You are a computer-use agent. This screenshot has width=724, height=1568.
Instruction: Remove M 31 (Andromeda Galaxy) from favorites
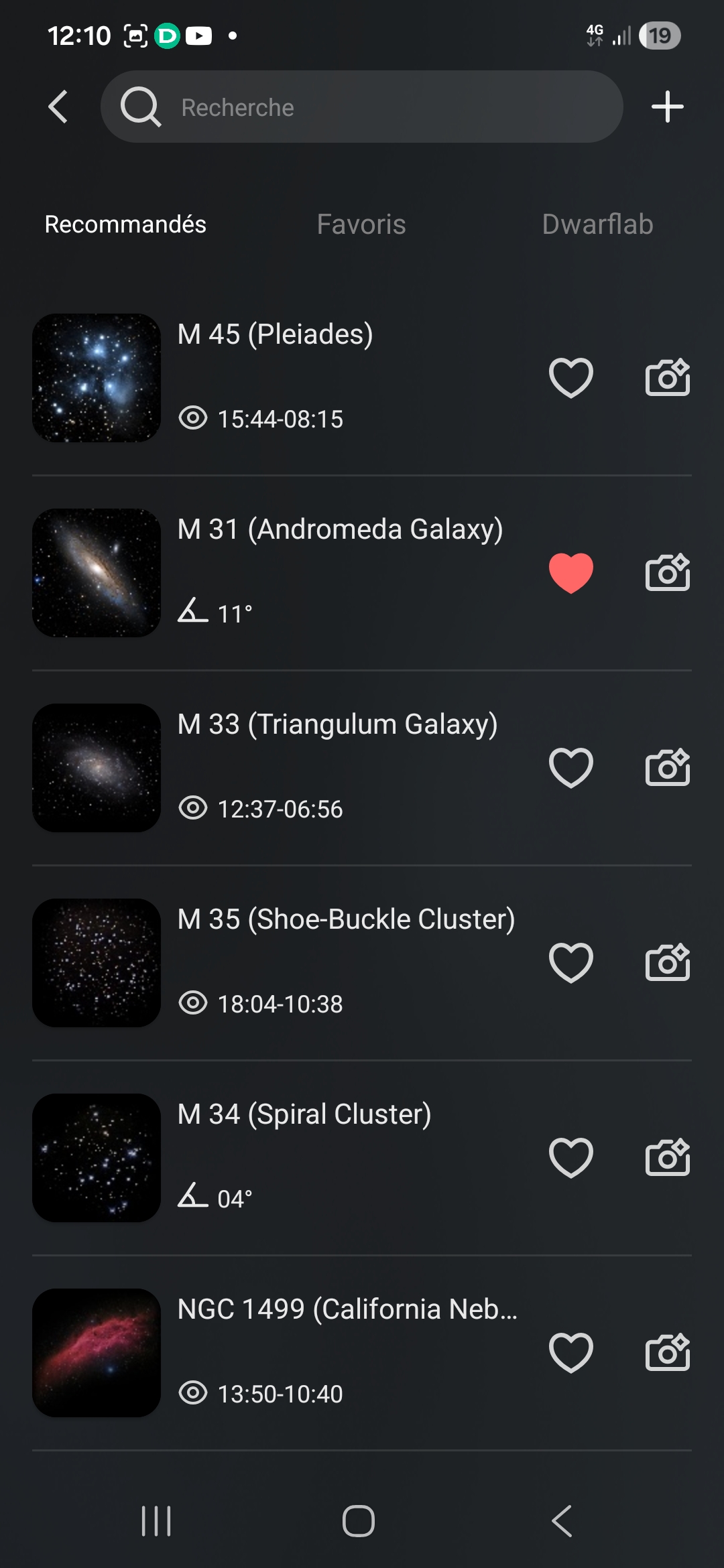click(570, 573)
